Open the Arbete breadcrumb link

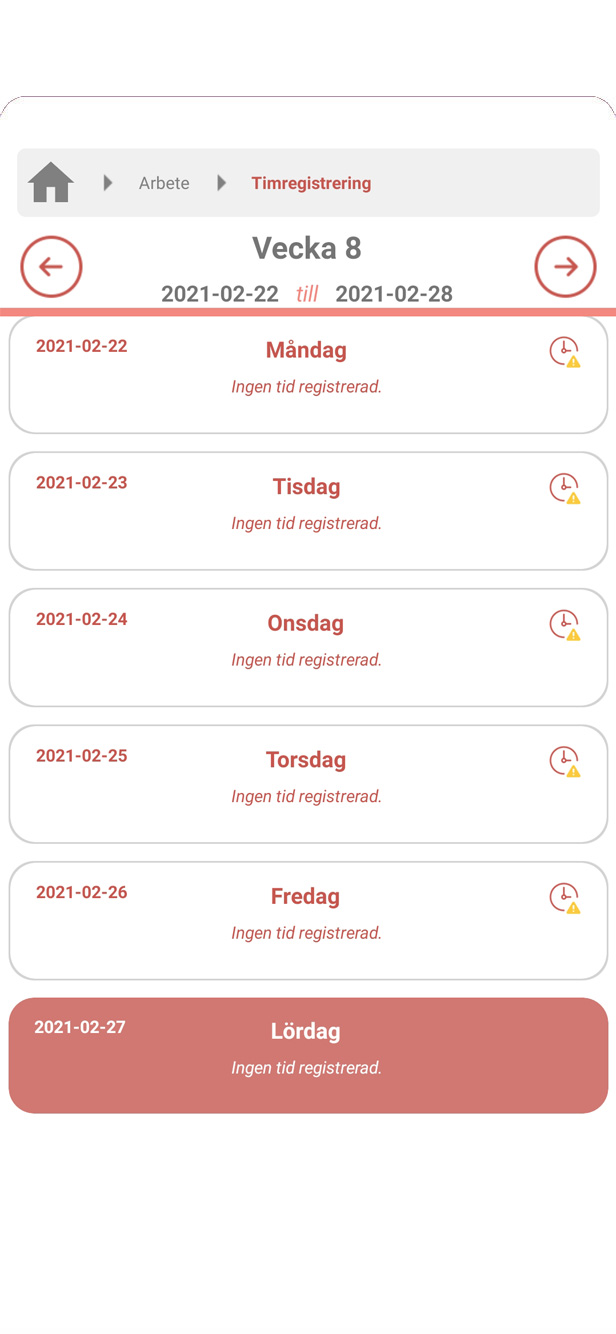tap(164, 183)
